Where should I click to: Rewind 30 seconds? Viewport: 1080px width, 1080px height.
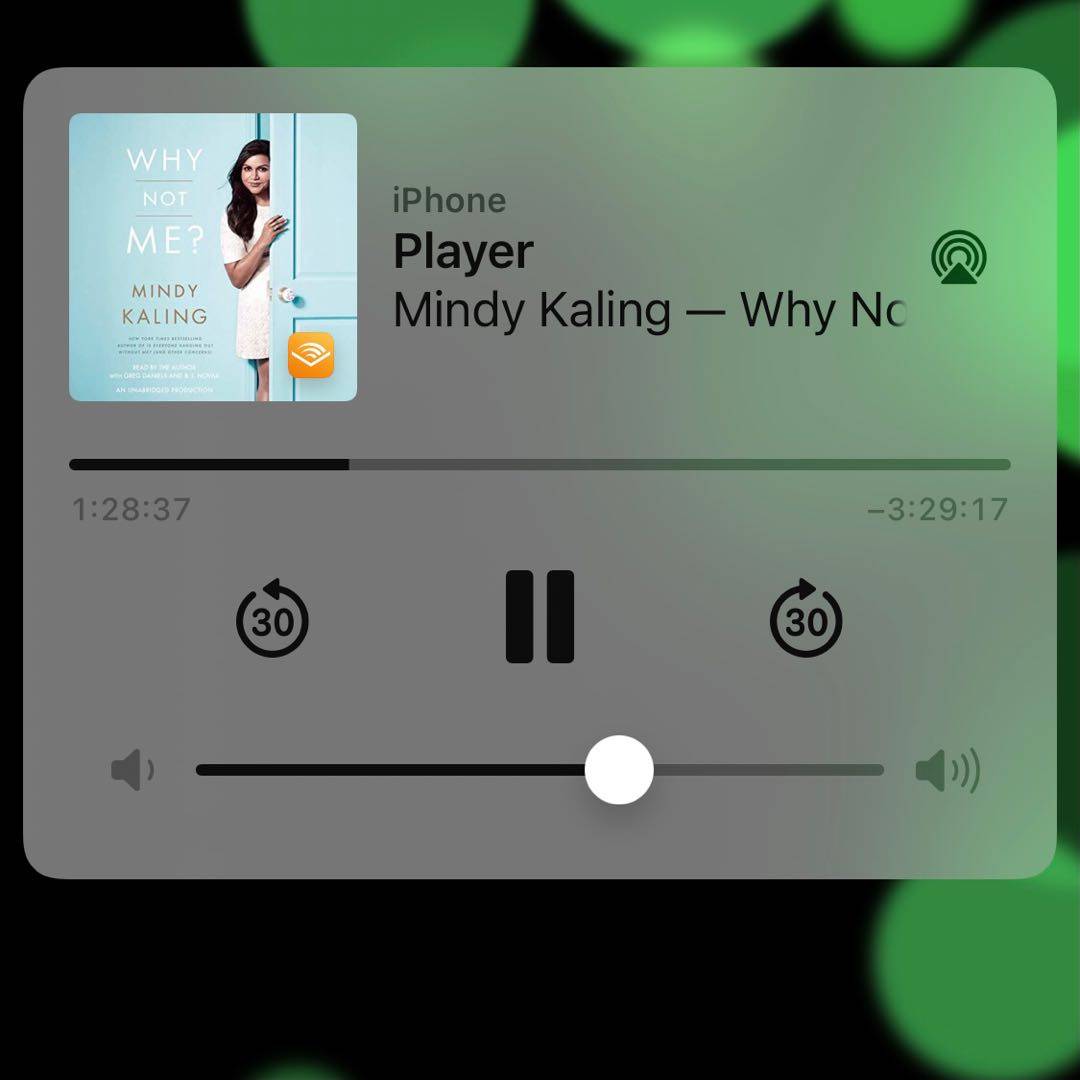(x=272, y=620)
